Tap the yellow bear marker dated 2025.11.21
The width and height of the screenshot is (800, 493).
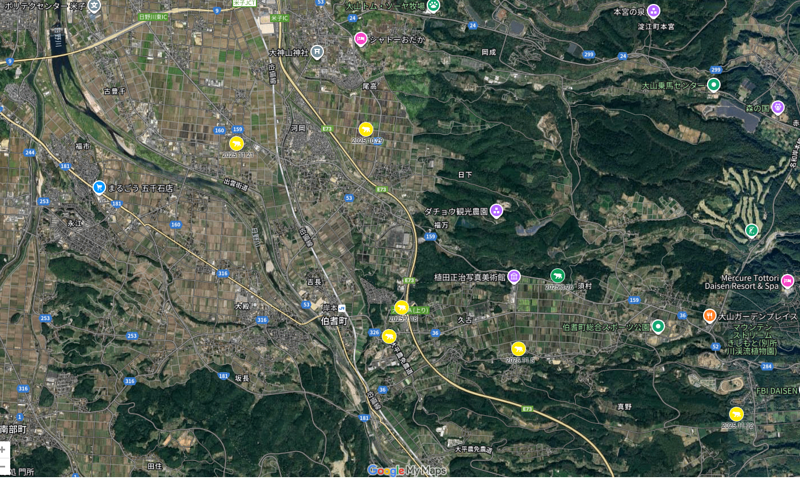pyautogui.click(x=237, y=144)
